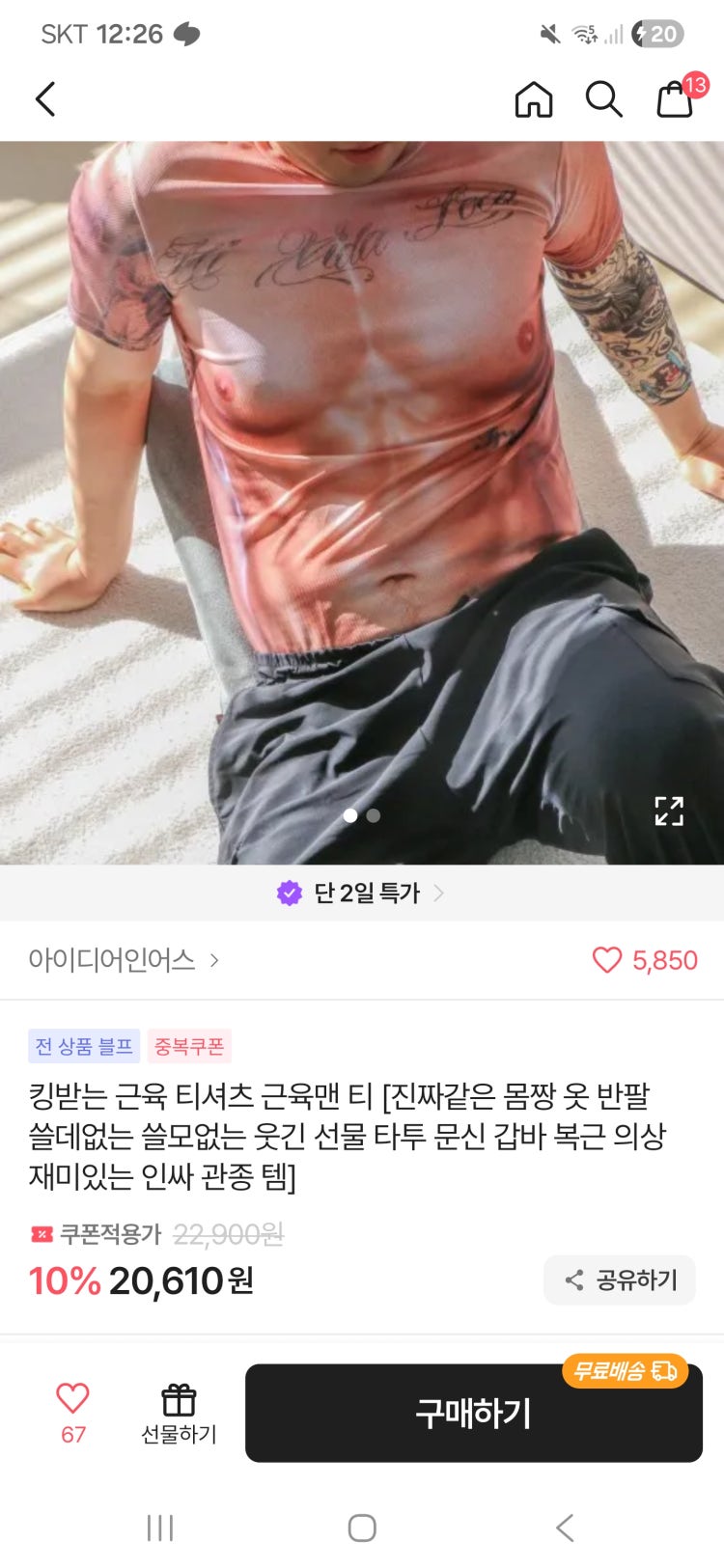Like the store with the 5,850 heart
Screen dimensions: 724x1568
pos(643,960)
